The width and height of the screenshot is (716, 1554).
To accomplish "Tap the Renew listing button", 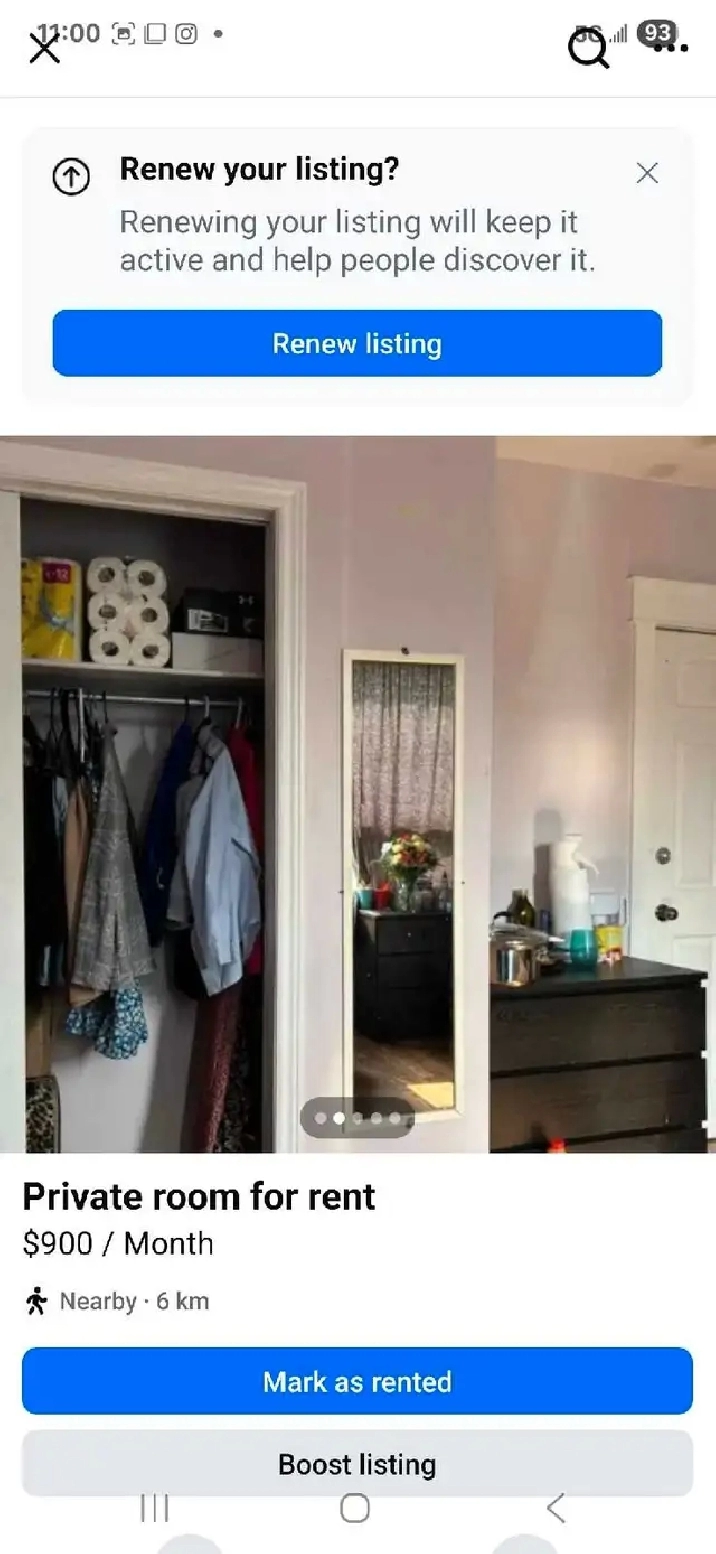I will pos(357,343).
